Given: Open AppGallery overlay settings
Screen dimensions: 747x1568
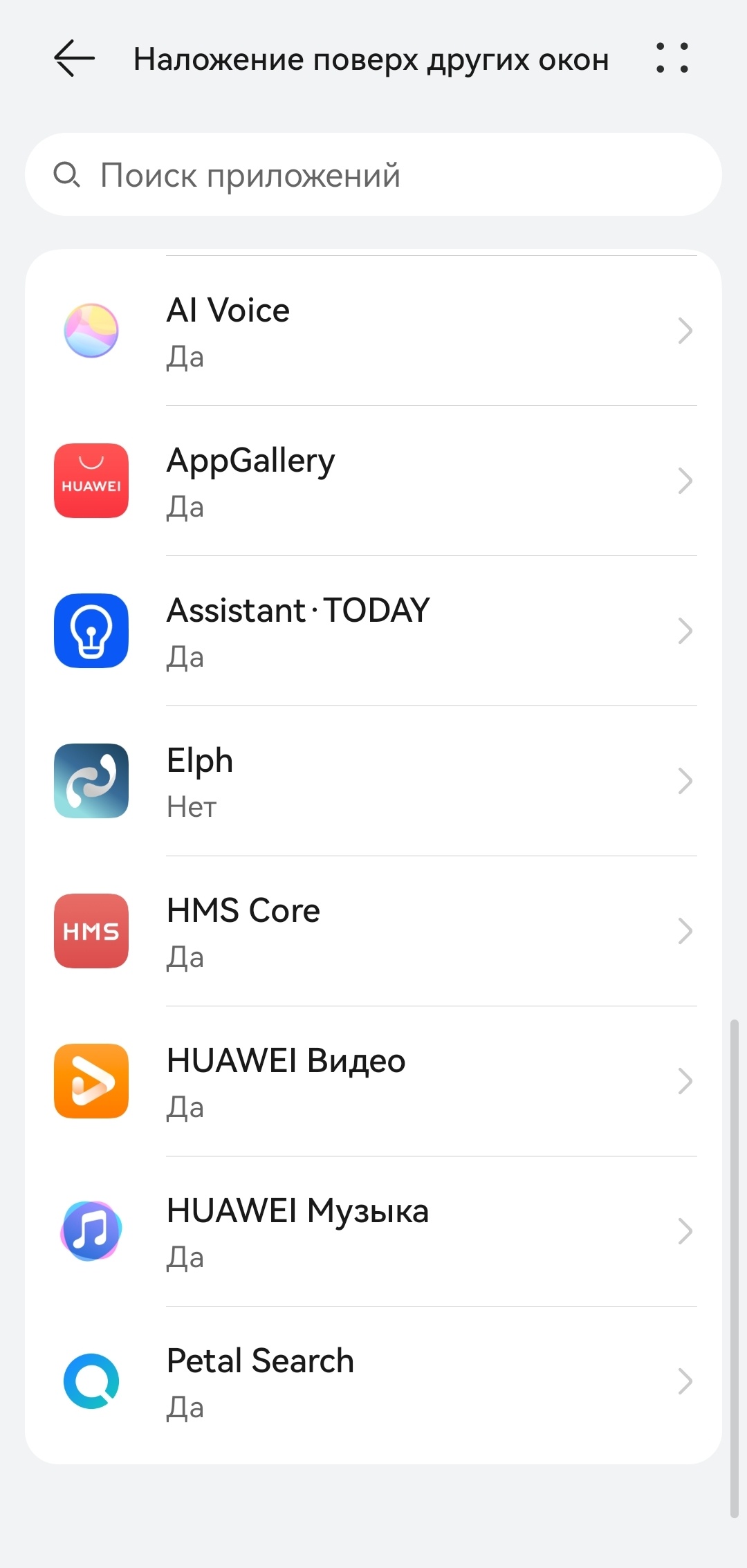Looking at the screenshot, I should pos(373,481).
